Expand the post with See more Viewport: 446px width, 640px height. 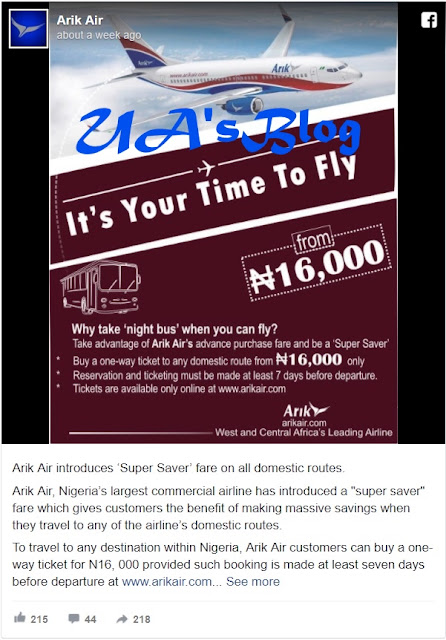click(253, 582)
